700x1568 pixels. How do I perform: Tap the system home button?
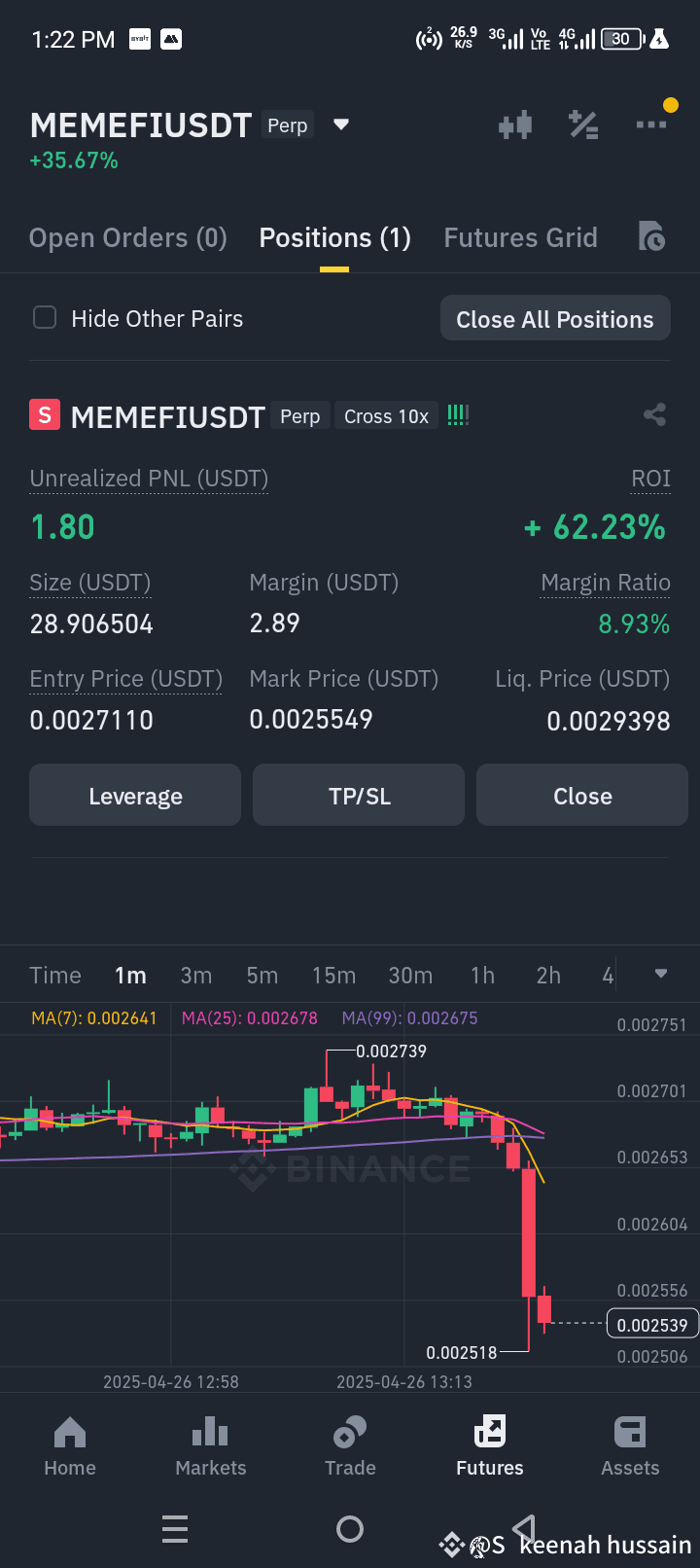350,1529
